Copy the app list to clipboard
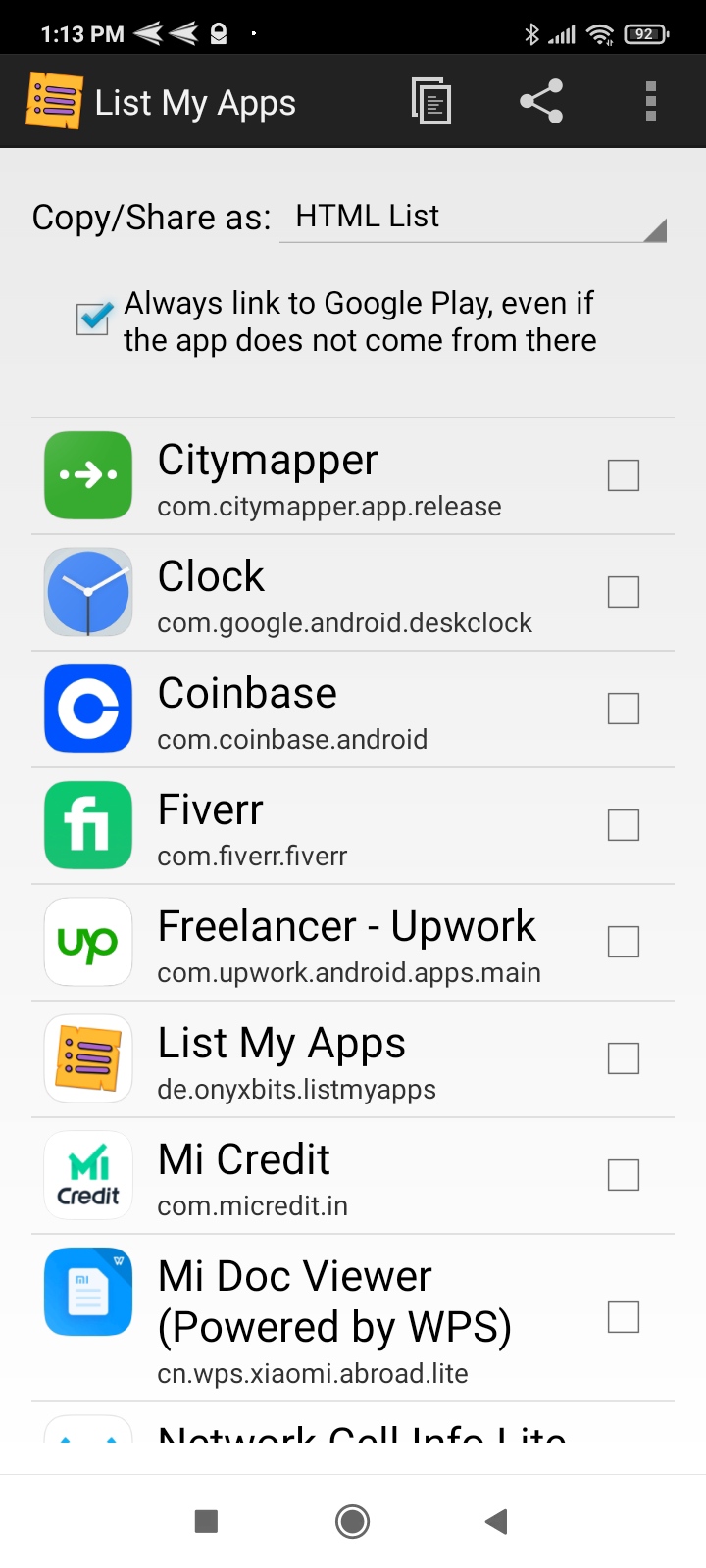Viewport: 706px width, 1568px height. point(430,101)
